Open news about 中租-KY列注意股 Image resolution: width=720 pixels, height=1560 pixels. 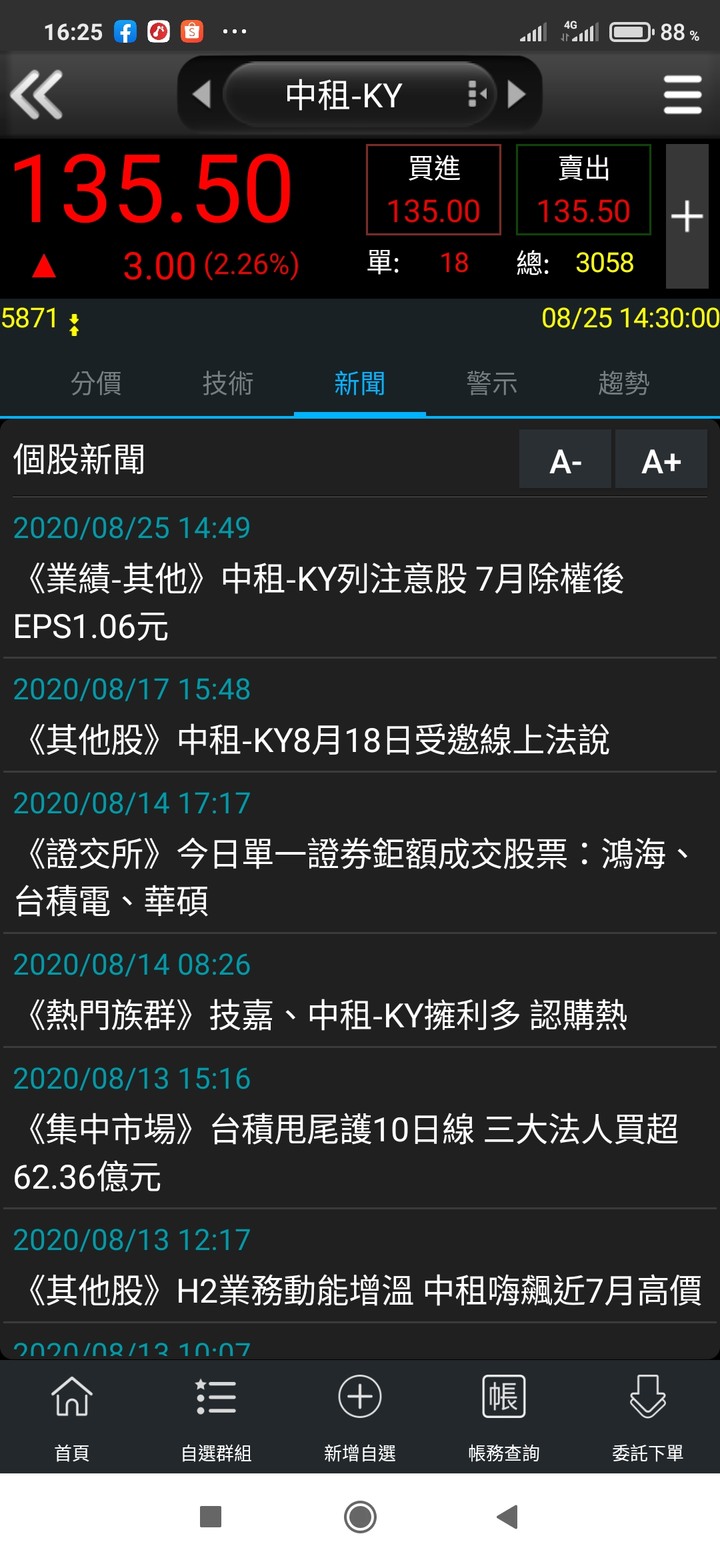(360, 578)
